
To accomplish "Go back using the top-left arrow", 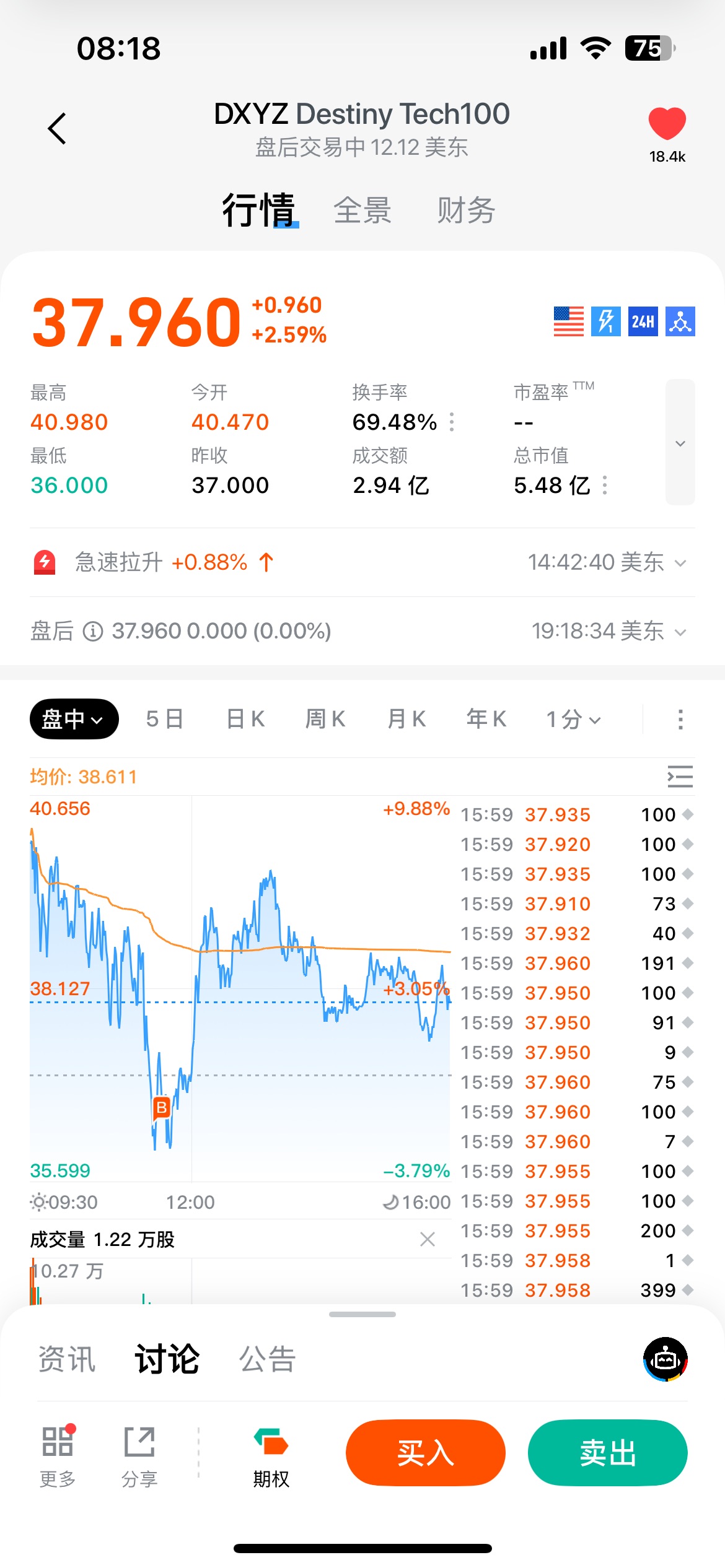I will 57,129.
